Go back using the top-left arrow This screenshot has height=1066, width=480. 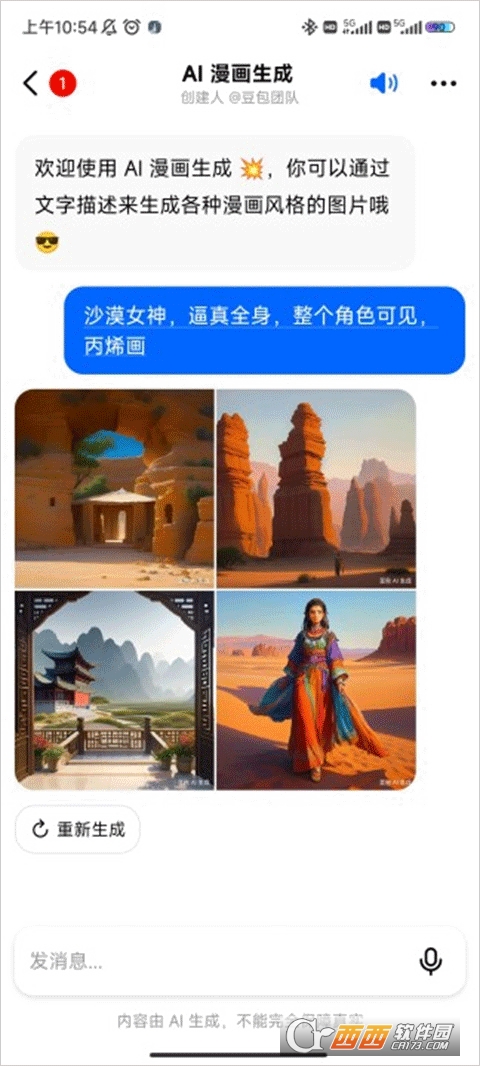31,83
